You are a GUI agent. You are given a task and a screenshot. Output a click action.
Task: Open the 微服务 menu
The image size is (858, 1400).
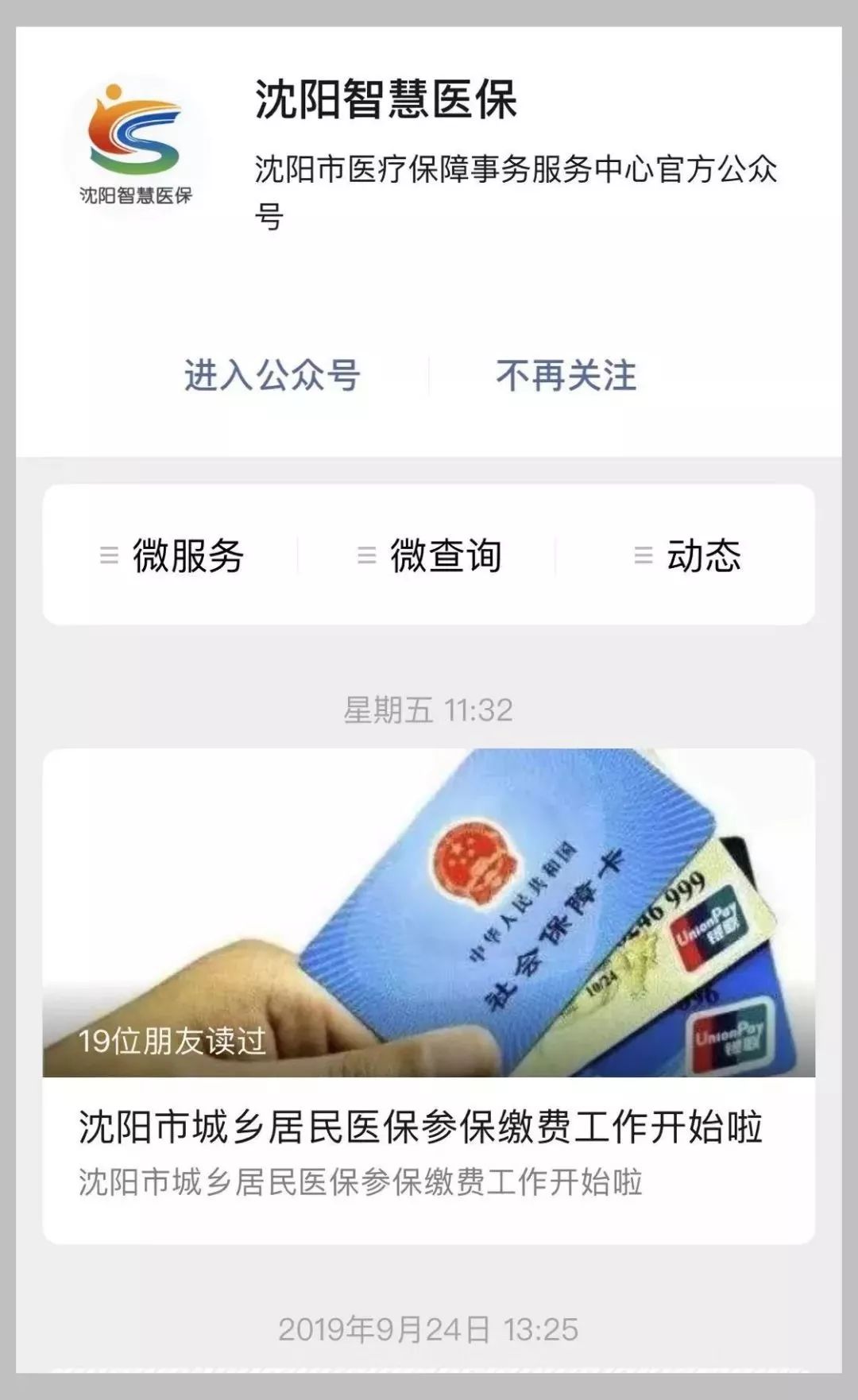(172, 555)
